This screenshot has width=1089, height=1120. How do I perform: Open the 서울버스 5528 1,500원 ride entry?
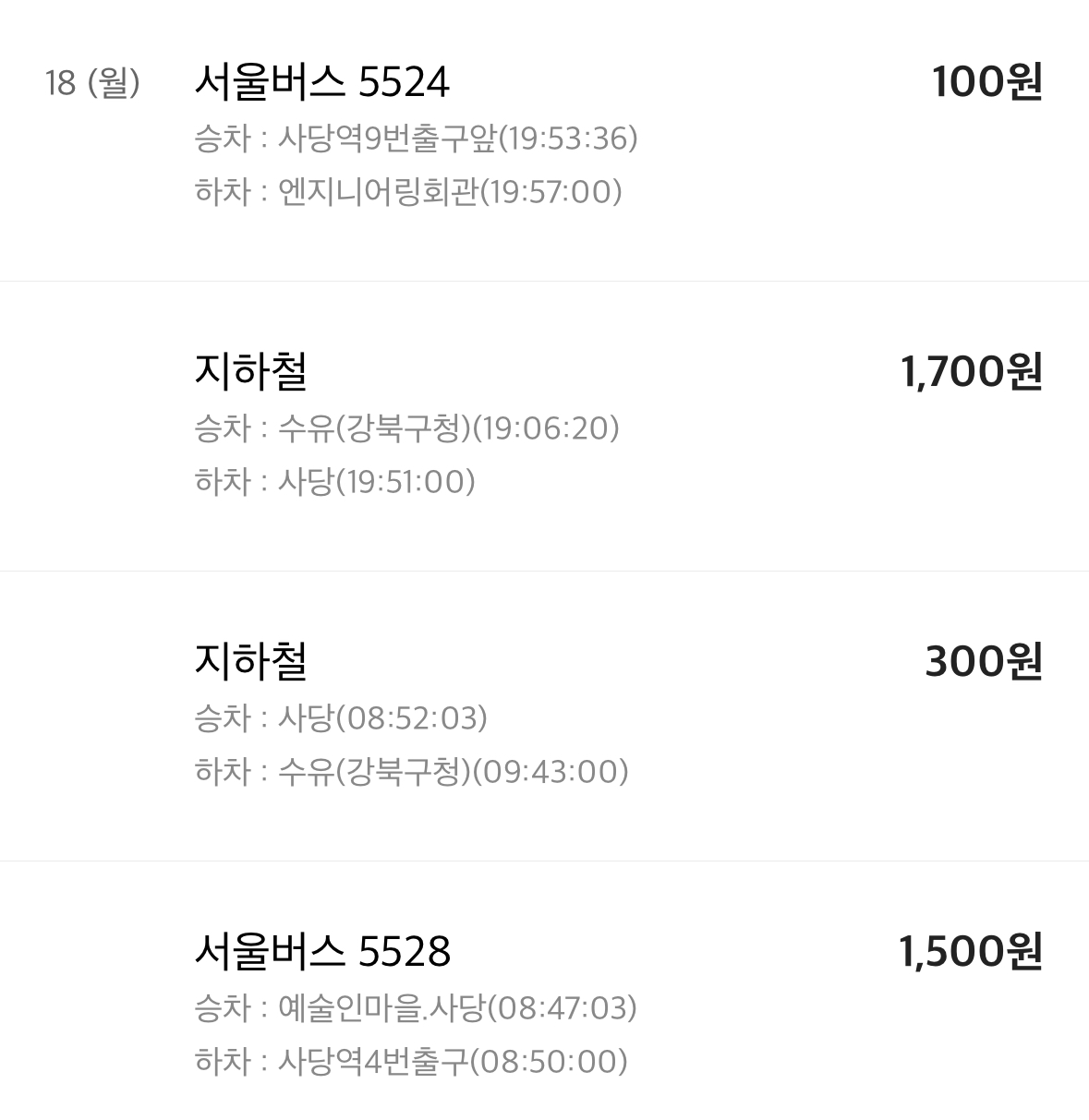(x=544, y=1005)
